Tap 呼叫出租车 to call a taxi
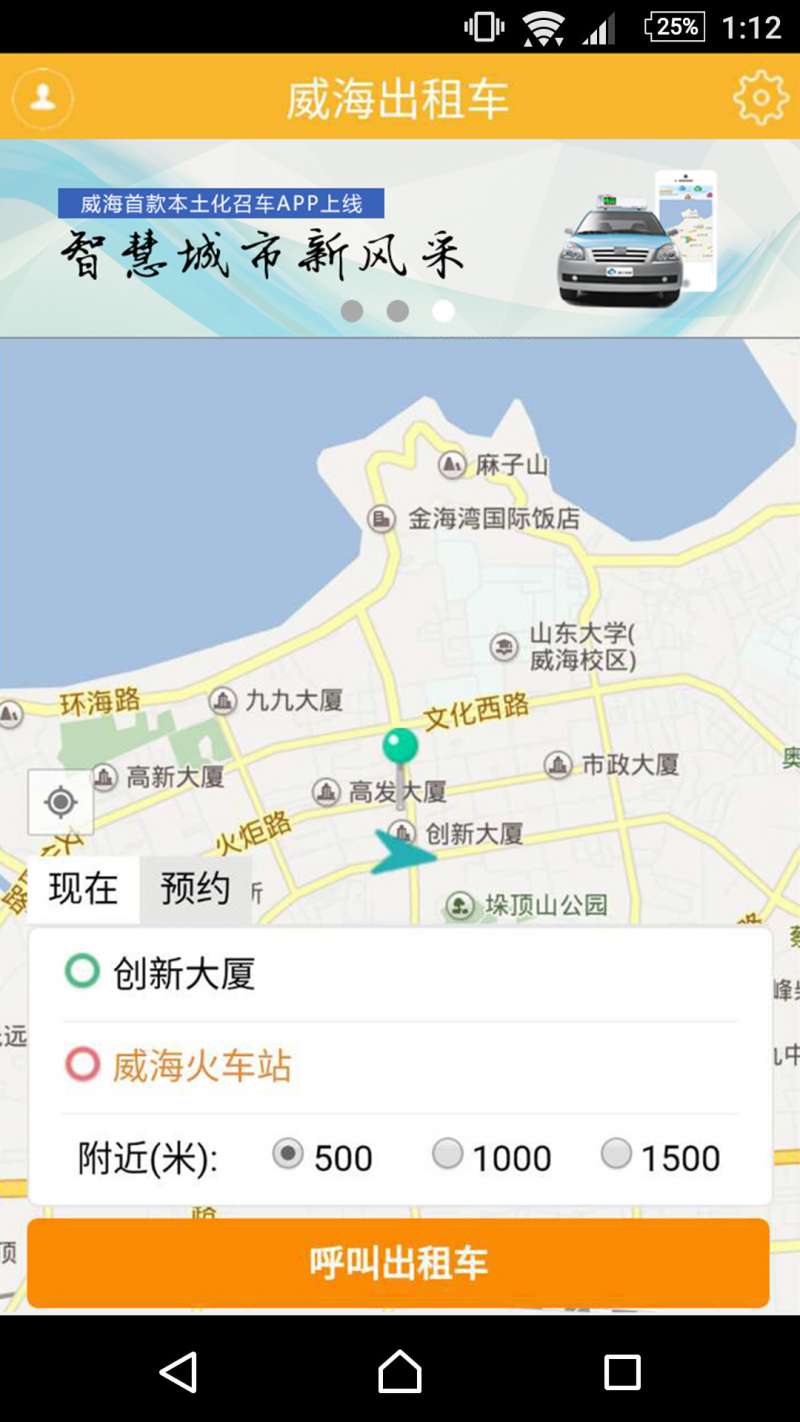 click(x=398, y=1263)
